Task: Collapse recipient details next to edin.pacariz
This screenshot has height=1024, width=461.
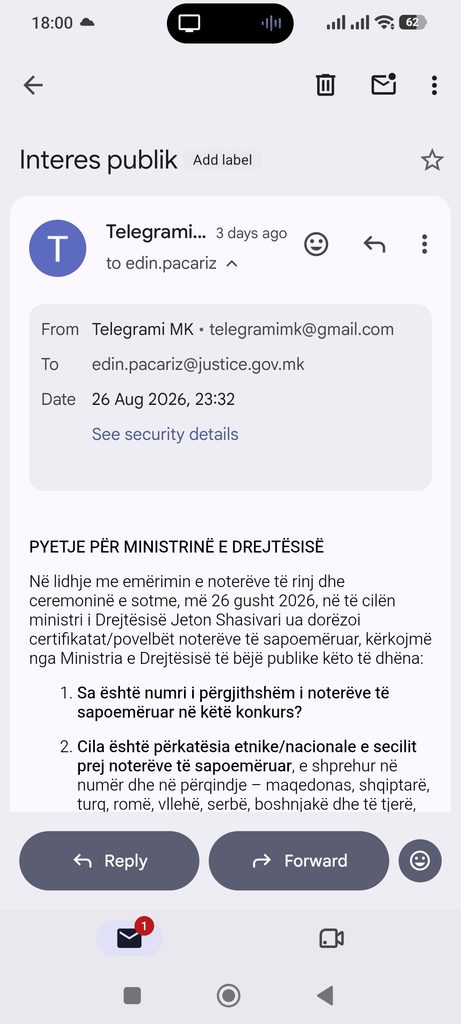Action: pos(232,264)
